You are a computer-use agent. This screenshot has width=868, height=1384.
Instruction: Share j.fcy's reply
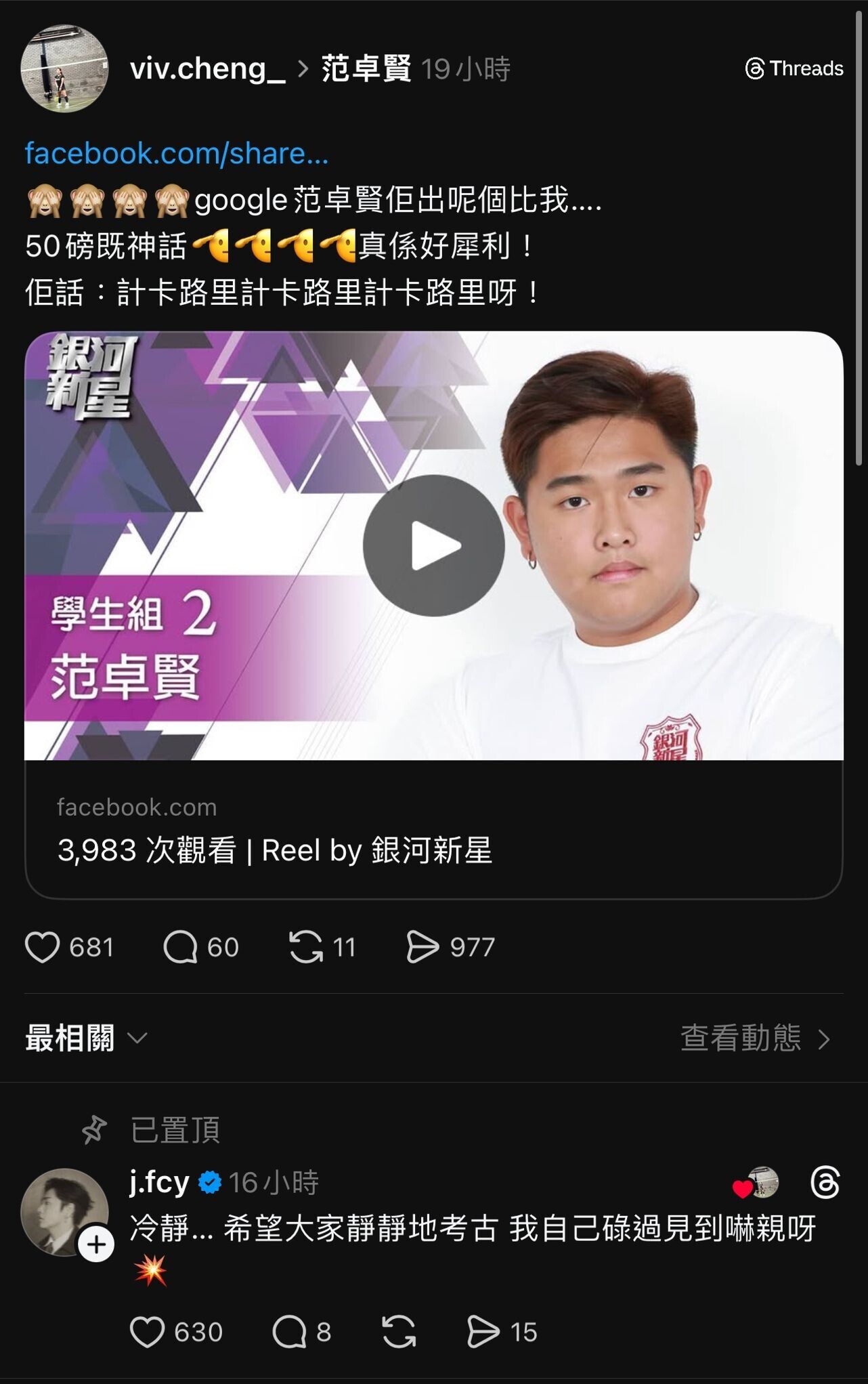[483, 1332]
